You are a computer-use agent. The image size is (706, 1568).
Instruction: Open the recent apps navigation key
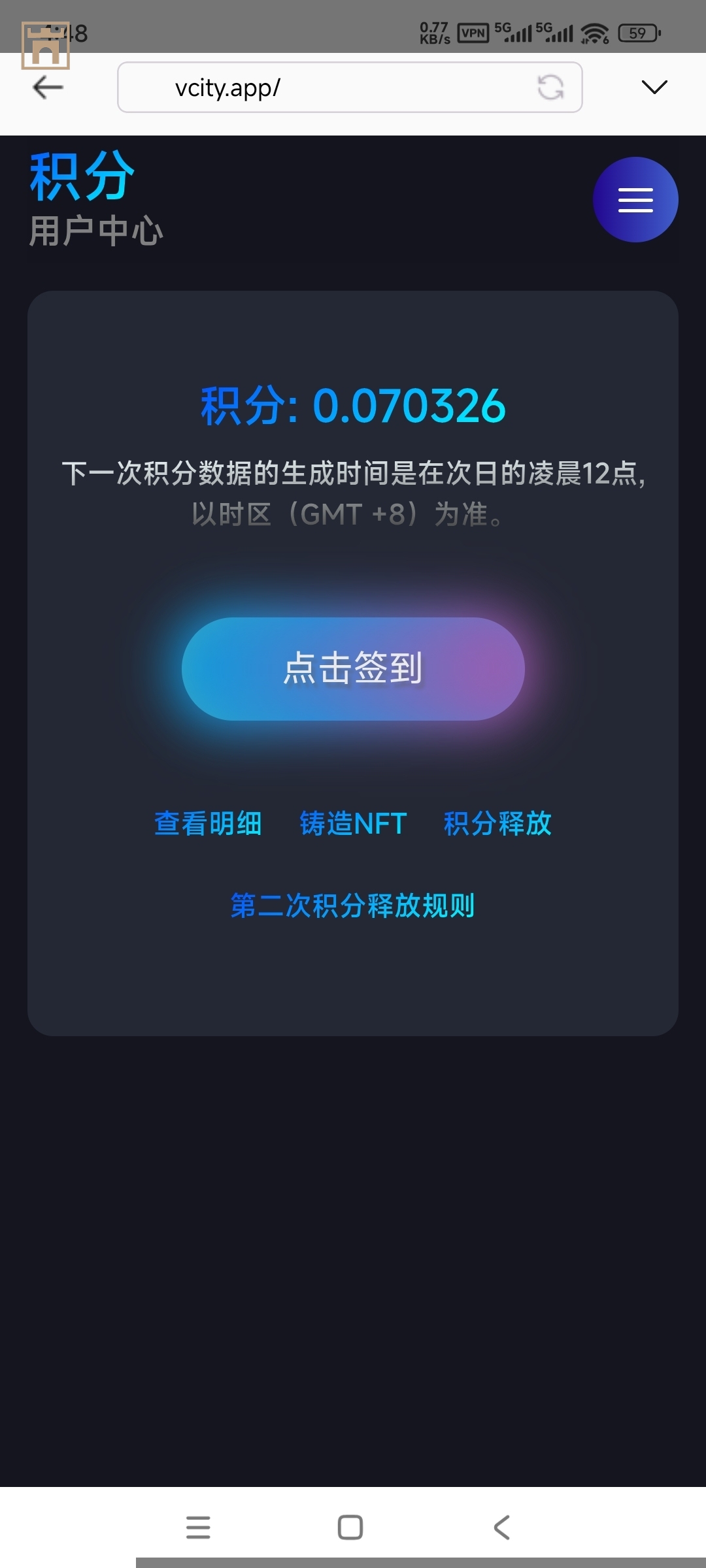(x=198, y=1527)
